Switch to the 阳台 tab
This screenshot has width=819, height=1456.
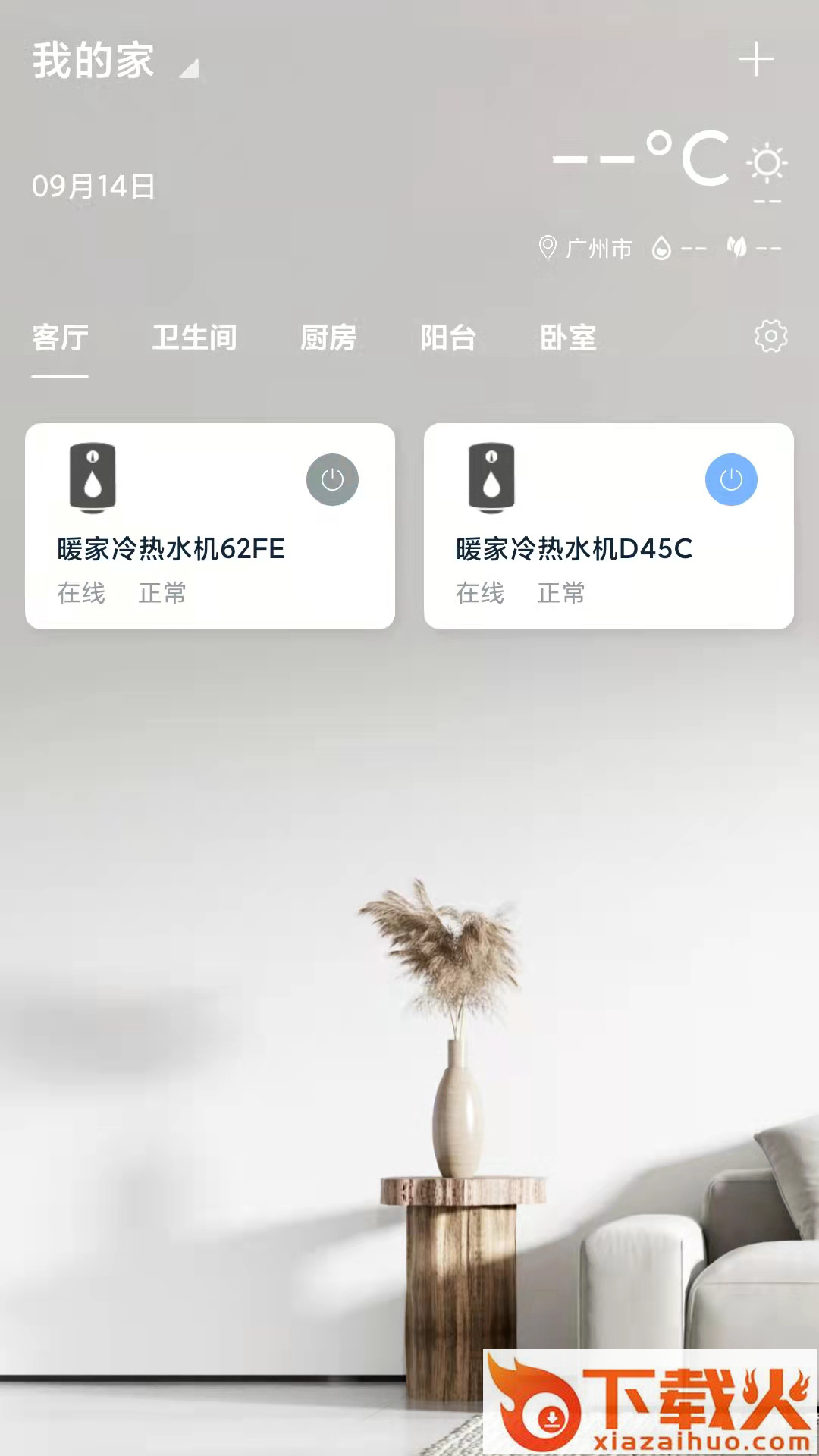[x=448, y=337]
